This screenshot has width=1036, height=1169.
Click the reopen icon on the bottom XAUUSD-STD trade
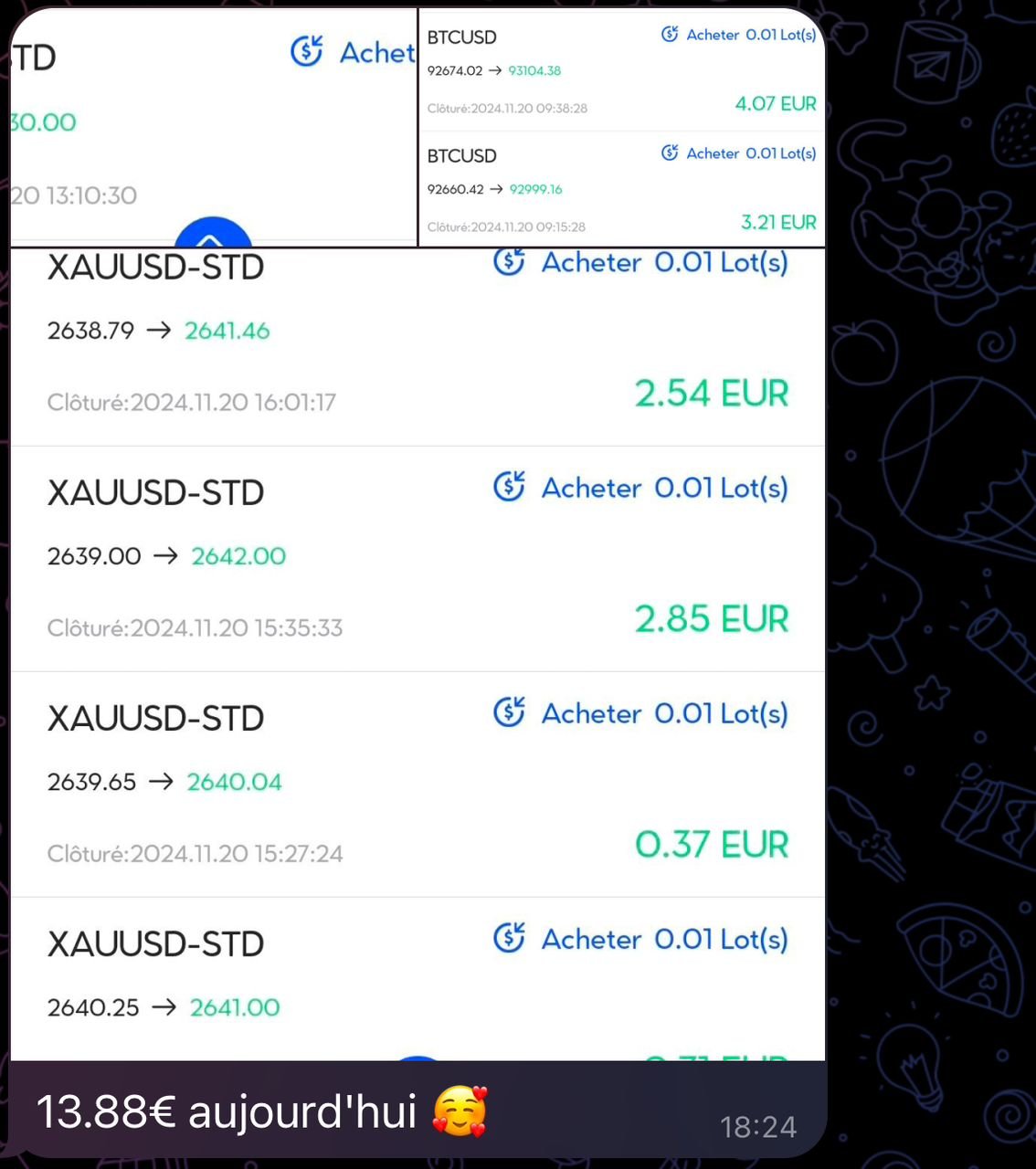[x=509, y=940]
